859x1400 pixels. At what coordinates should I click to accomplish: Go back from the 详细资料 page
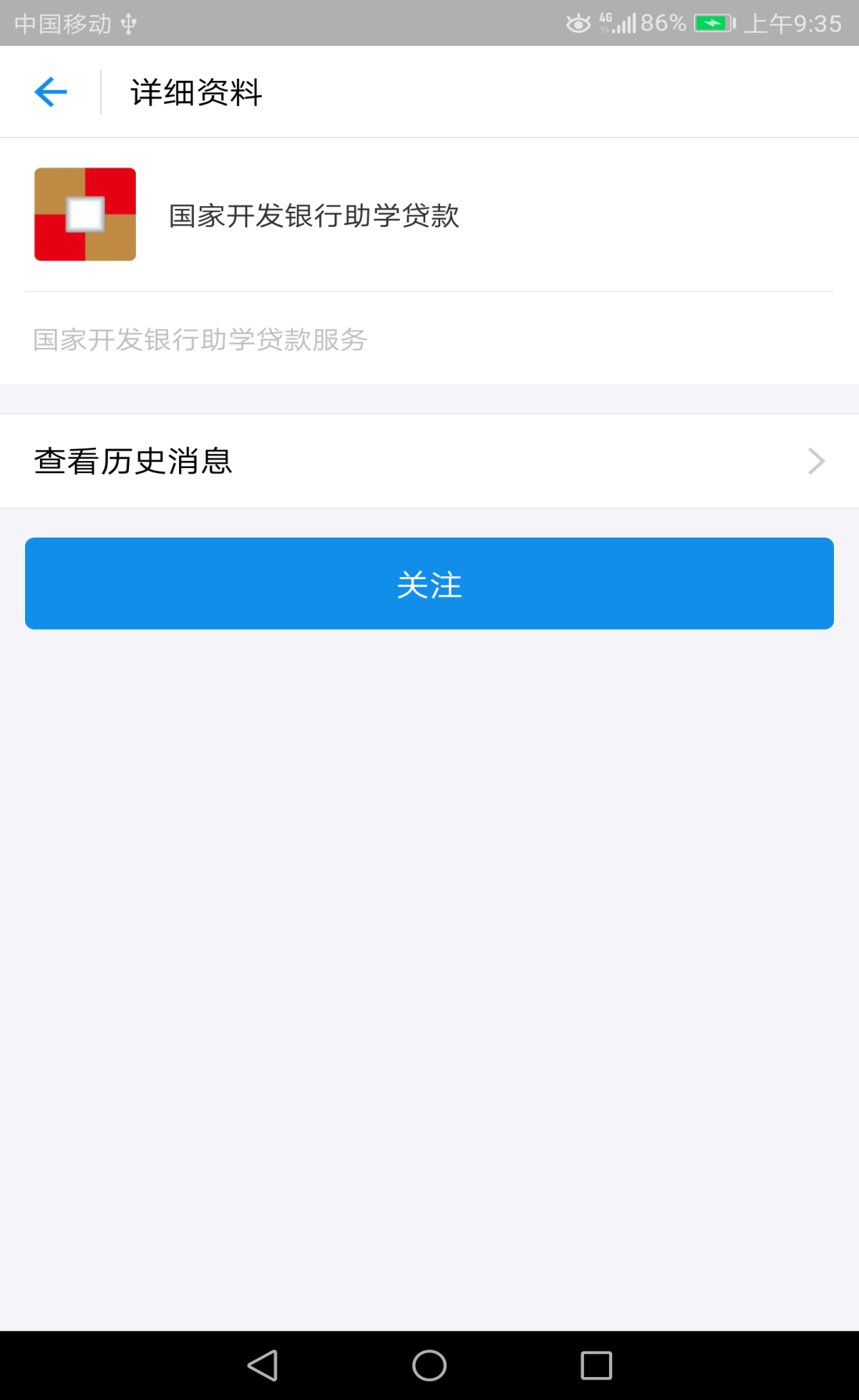pos(50,92)
